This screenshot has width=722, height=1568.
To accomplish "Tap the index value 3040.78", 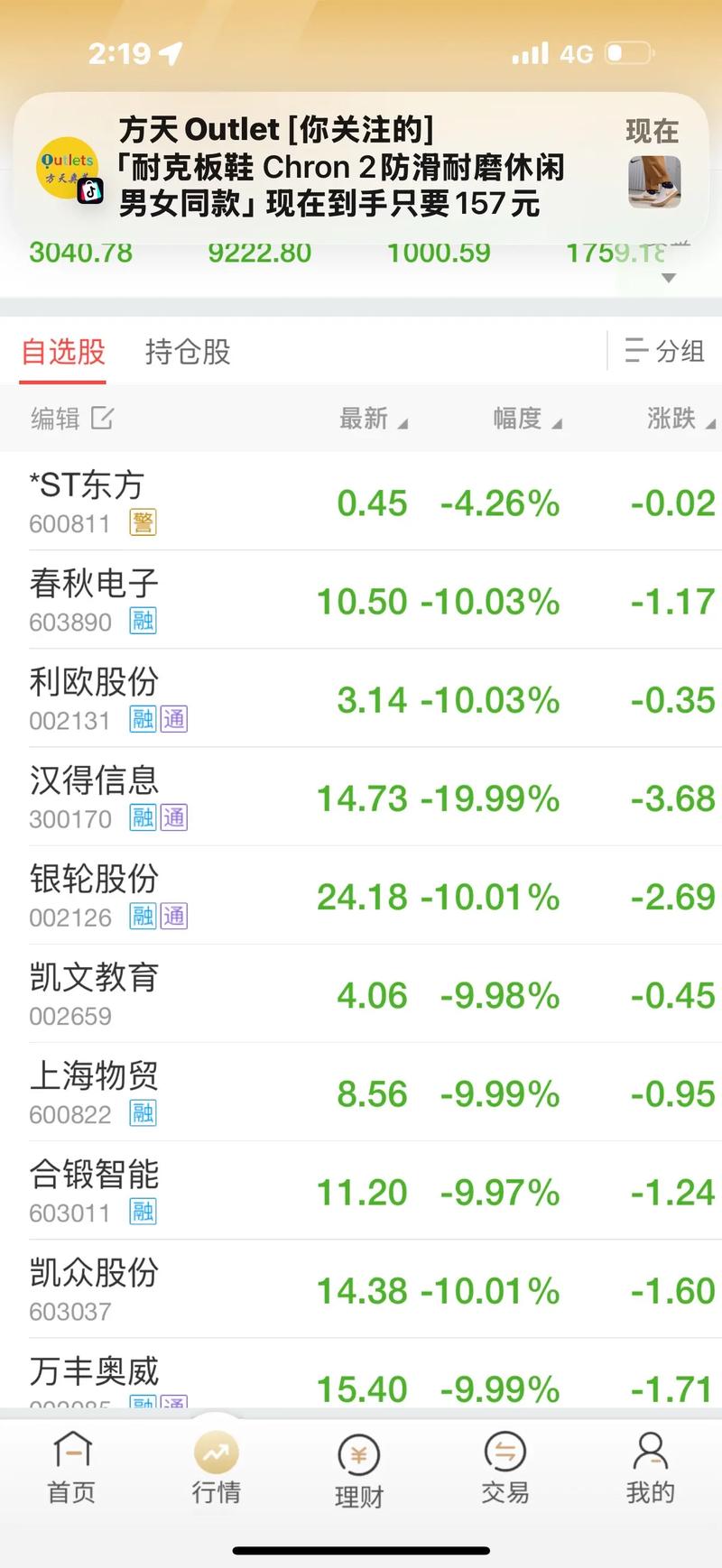I will [80, 253].
